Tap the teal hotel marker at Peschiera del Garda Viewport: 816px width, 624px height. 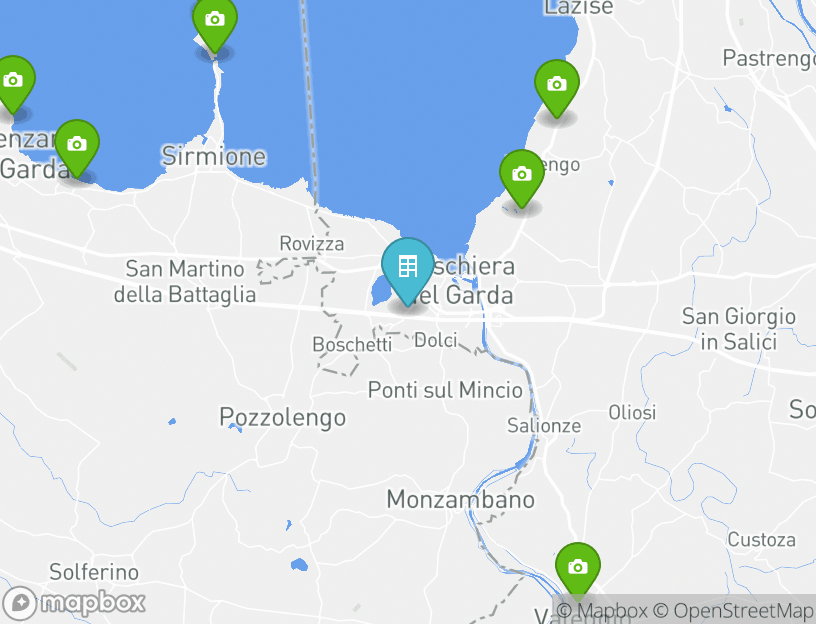(x=408, y=268)
